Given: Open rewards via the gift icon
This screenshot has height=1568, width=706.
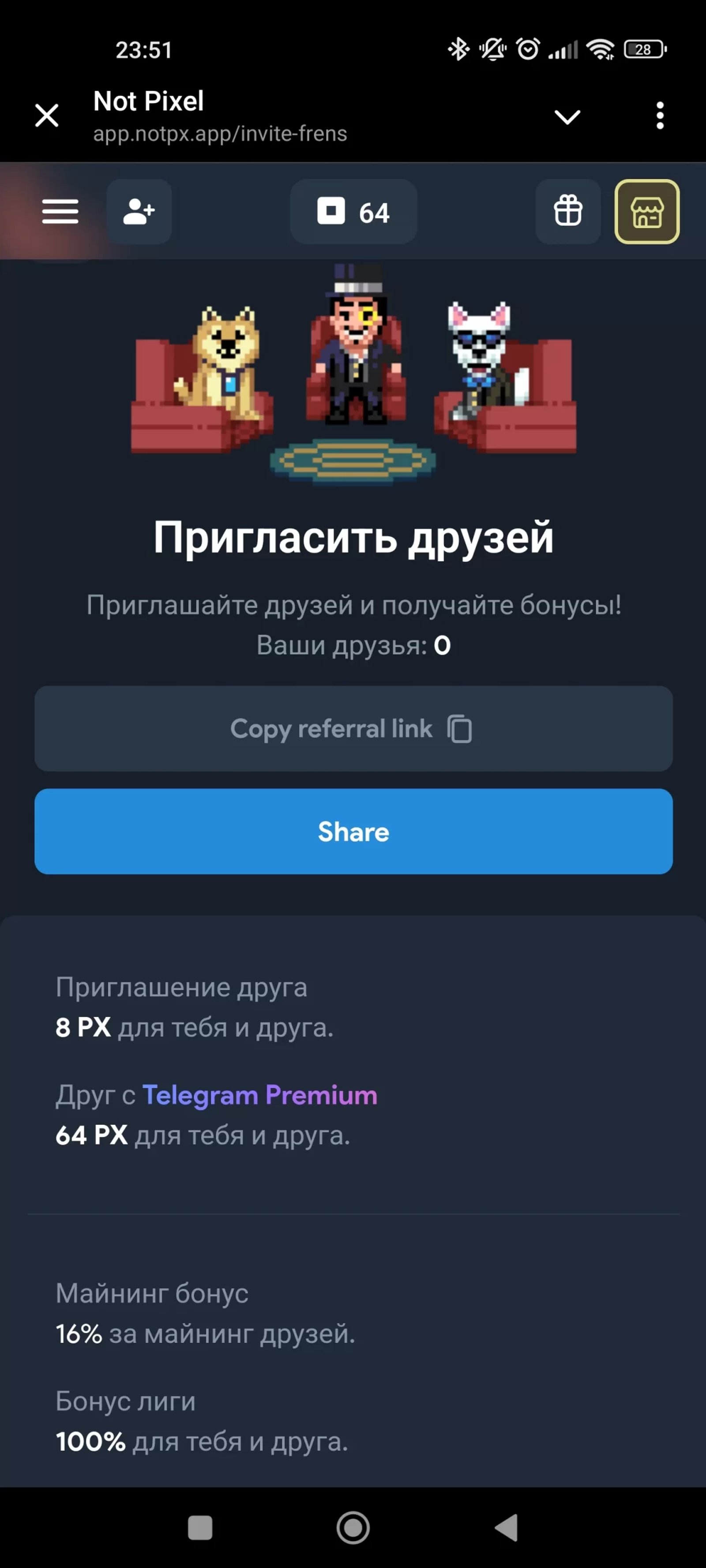Looking at the screenshot, I should coord(567,212).
